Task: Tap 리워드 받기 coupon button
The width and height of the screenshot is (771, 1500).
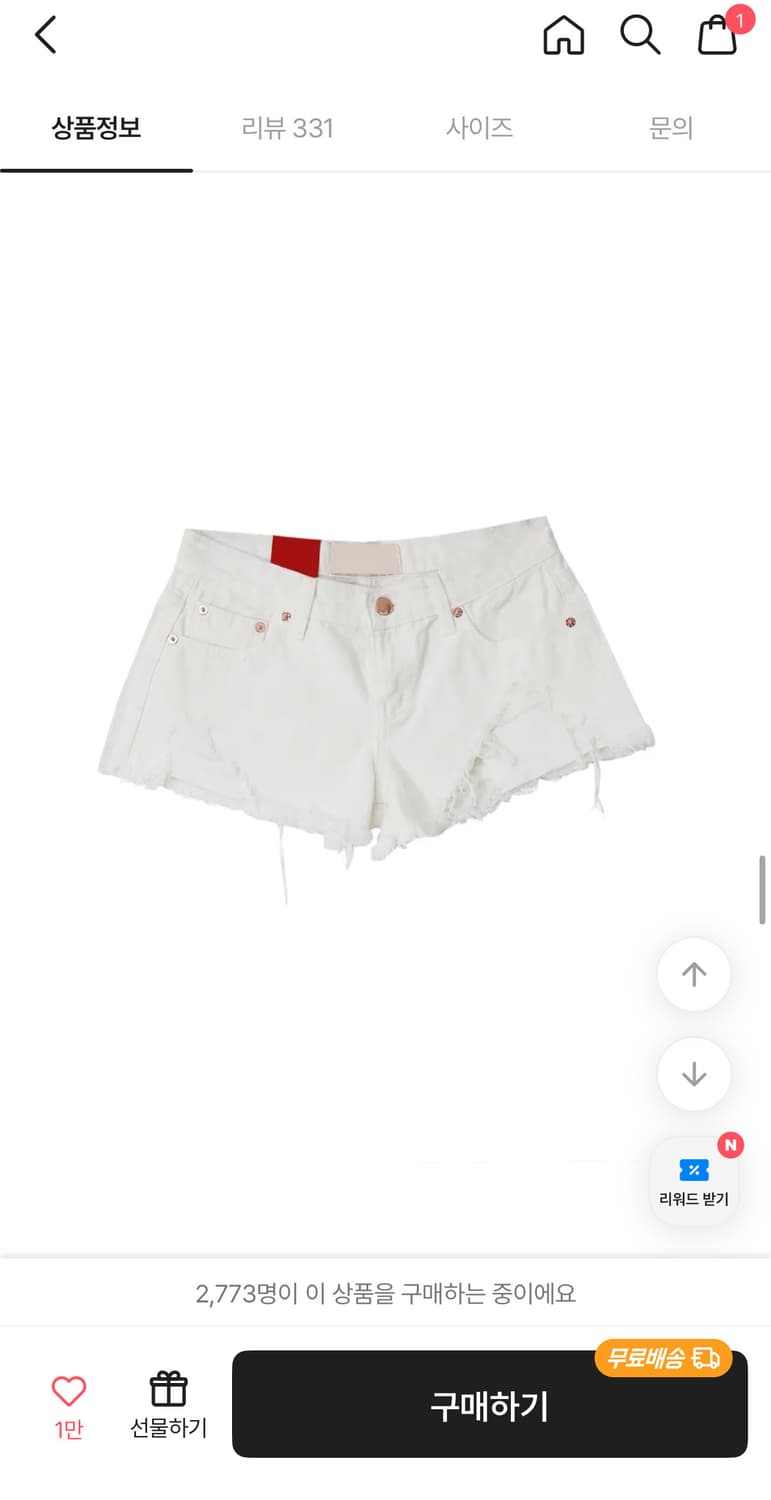Action: tap(694, 1182)
